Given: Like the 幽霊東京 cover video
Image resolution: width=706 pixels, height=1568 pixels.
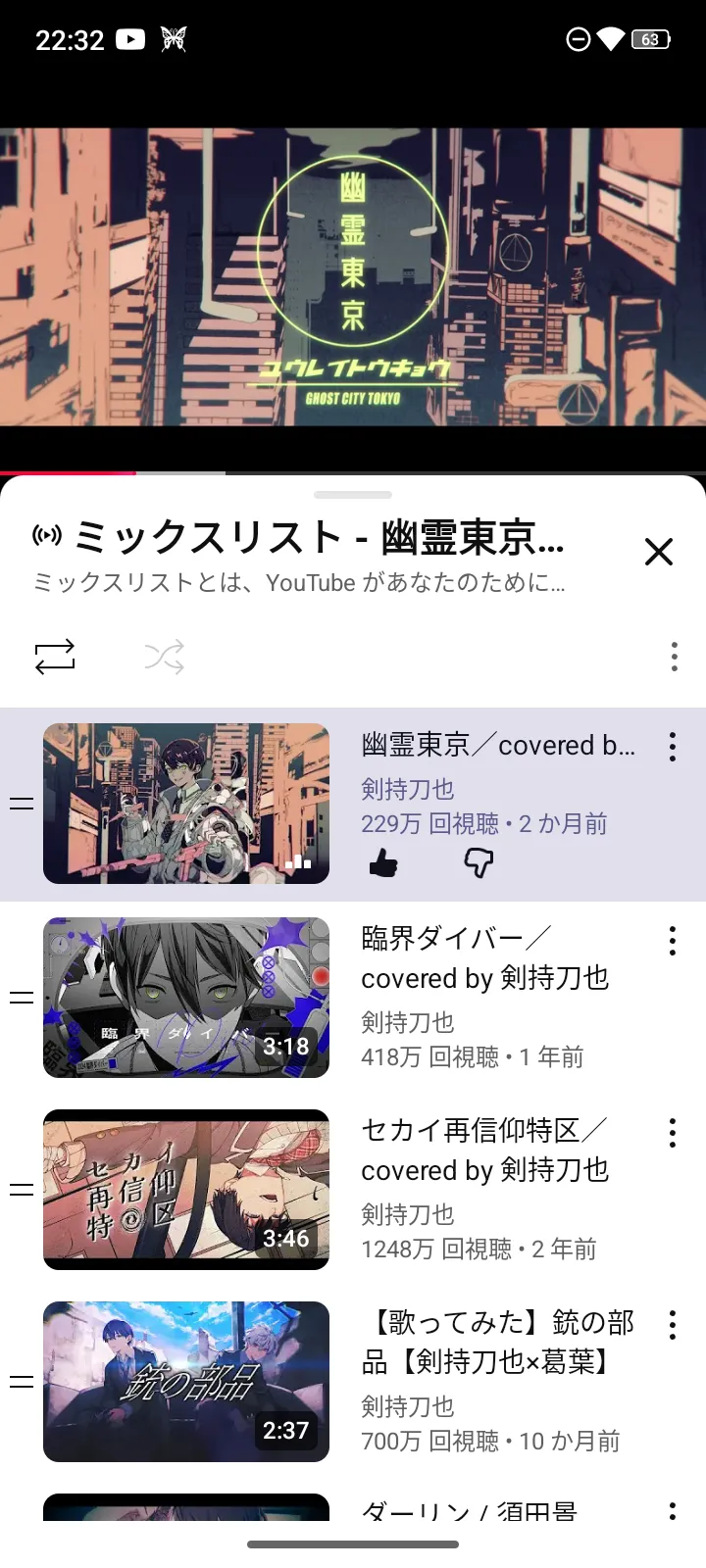Looking at the screenshot, I should pyautogui.click(x=383, y=863).
